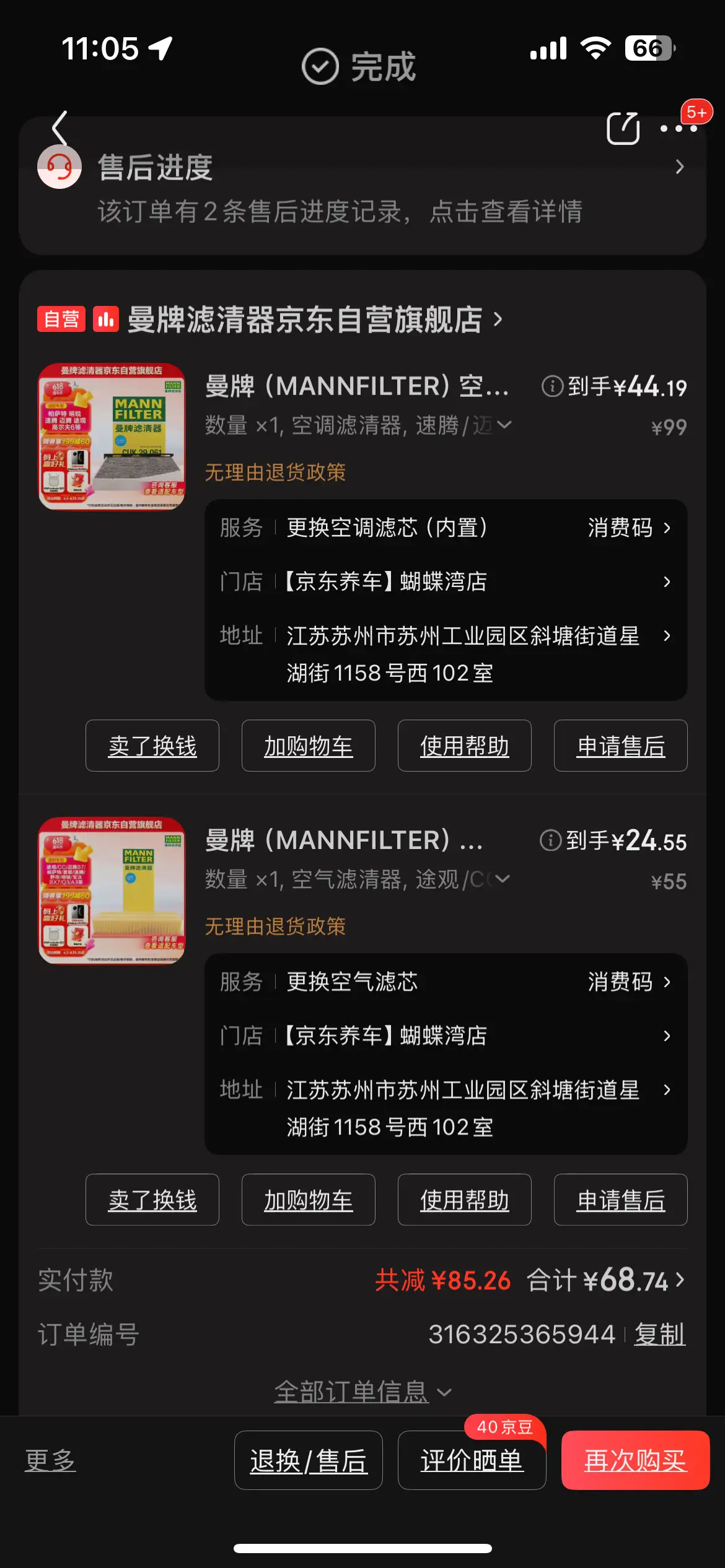The image size is (725, 1568).
Task: Tap 退换/售后 at the bottom
Action: coord(308,1460)
